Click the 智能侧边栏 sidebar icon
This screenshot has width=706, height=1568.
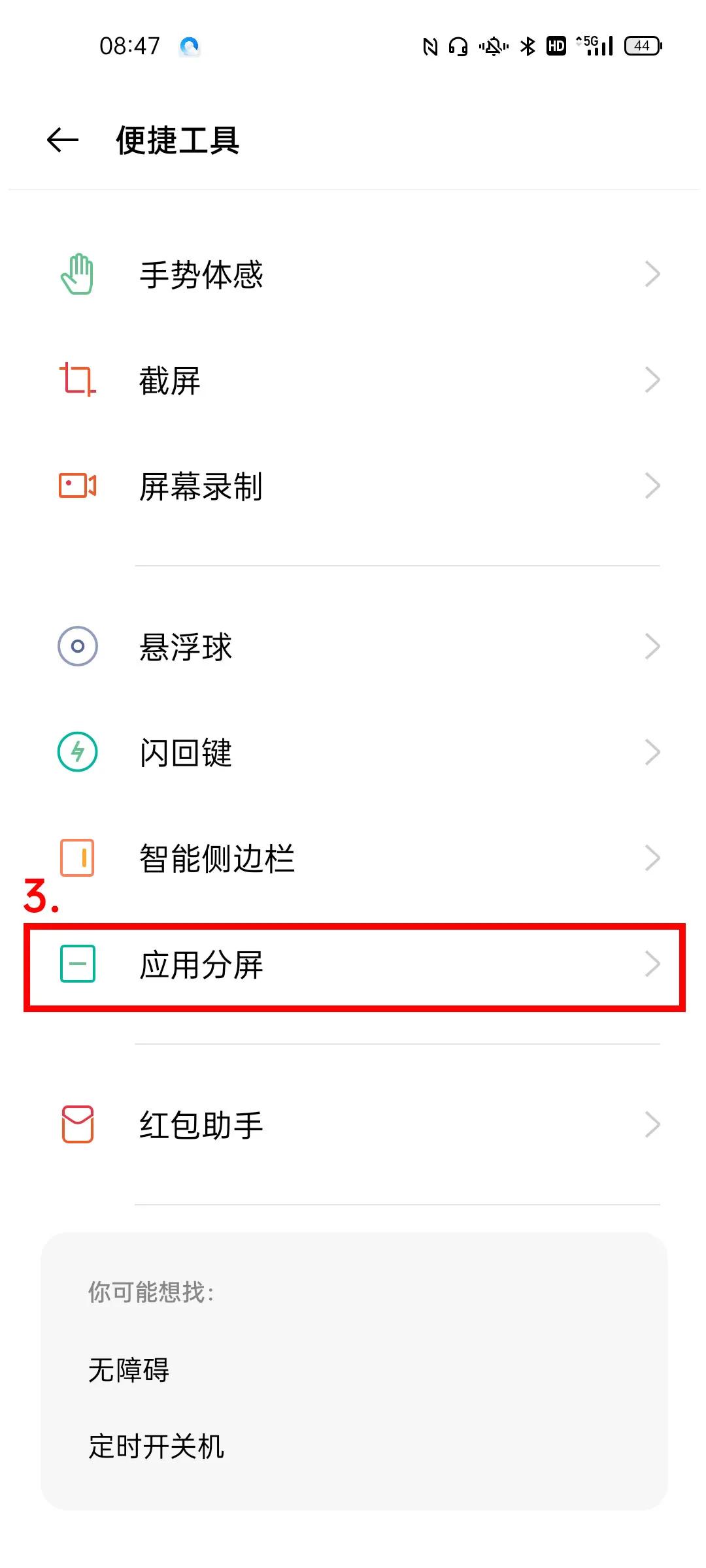tap(76, 858)
